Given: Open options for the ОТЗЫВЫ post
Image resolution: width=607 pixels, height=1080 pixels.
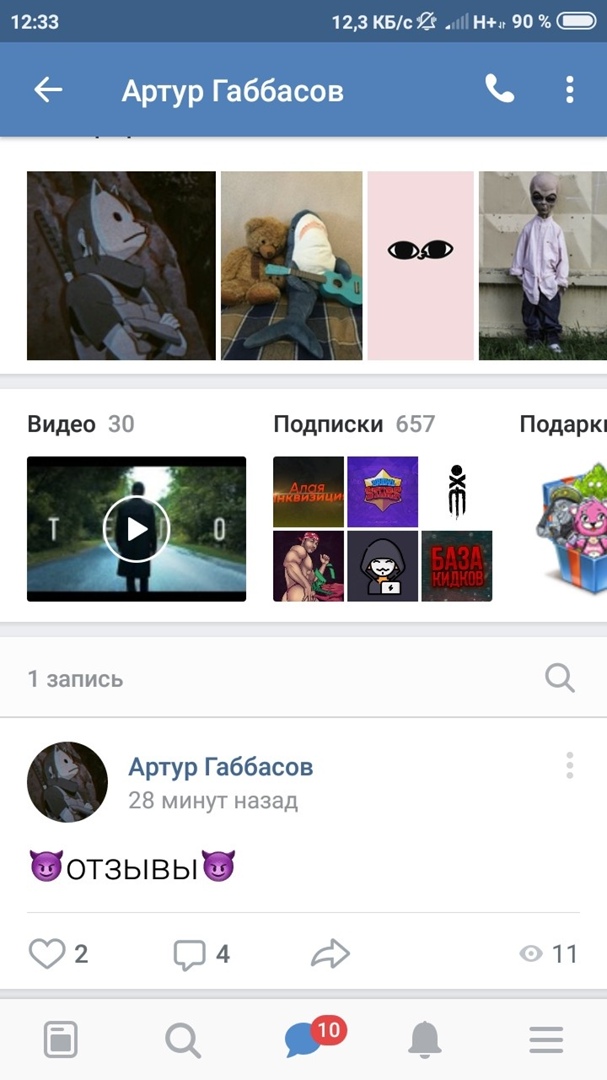Looking at the screenshot, I should point(569,766).
